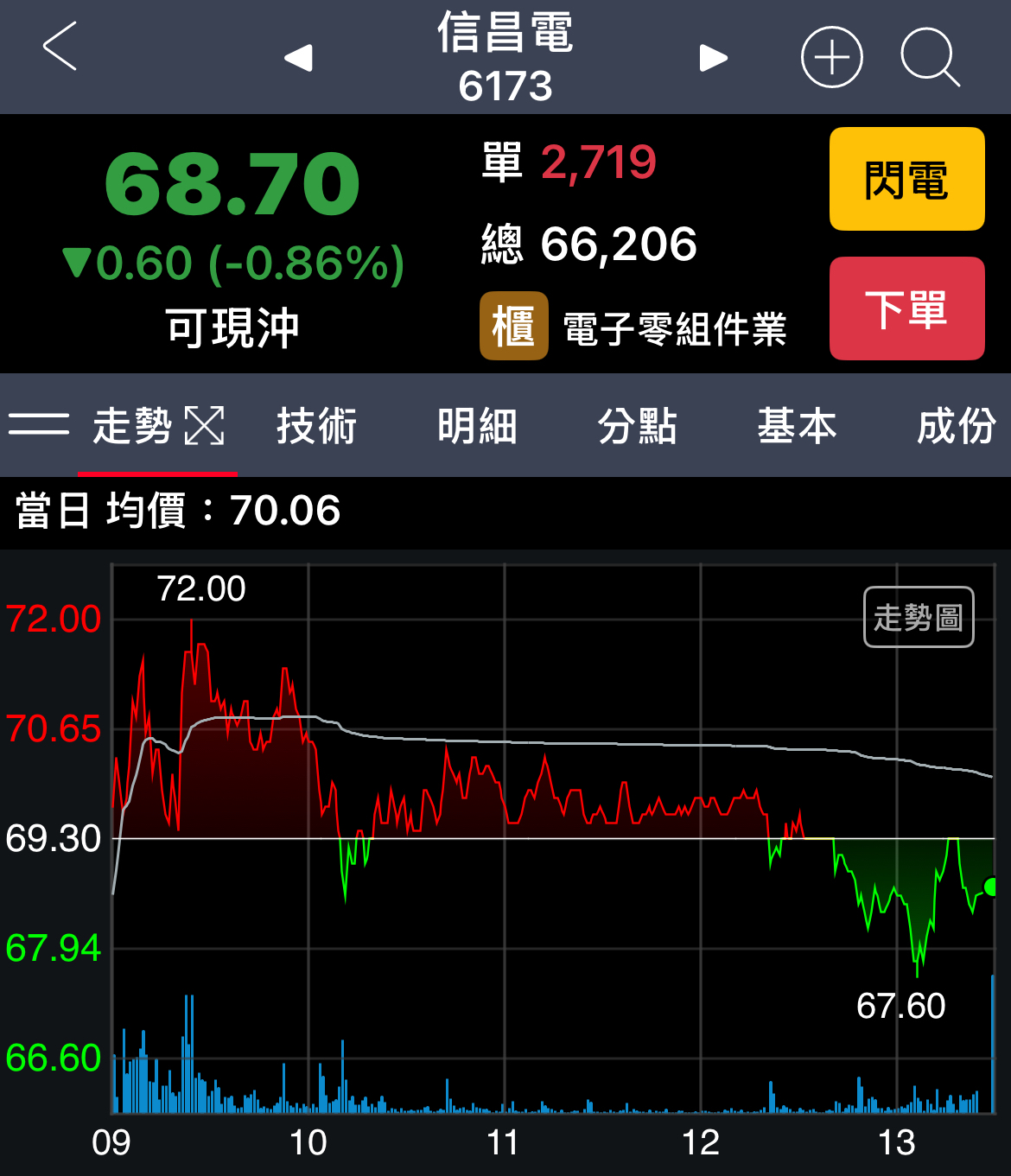Image resolution: width=1011 pixels, height=1176 pixels.
Task: Open the 明細 tab
Action: (477, 426)
